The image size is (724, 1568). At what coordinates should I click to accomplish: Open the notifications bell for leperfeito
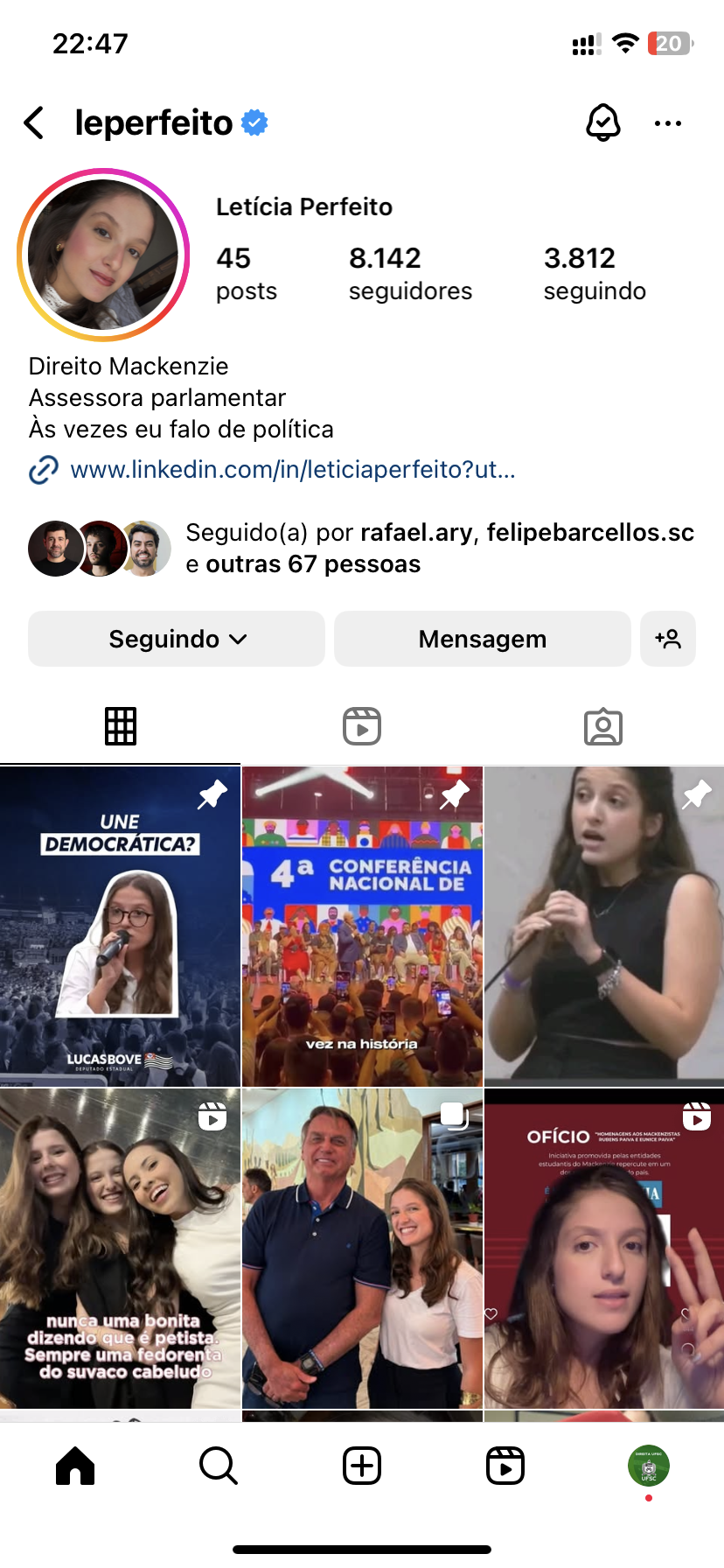602,123
